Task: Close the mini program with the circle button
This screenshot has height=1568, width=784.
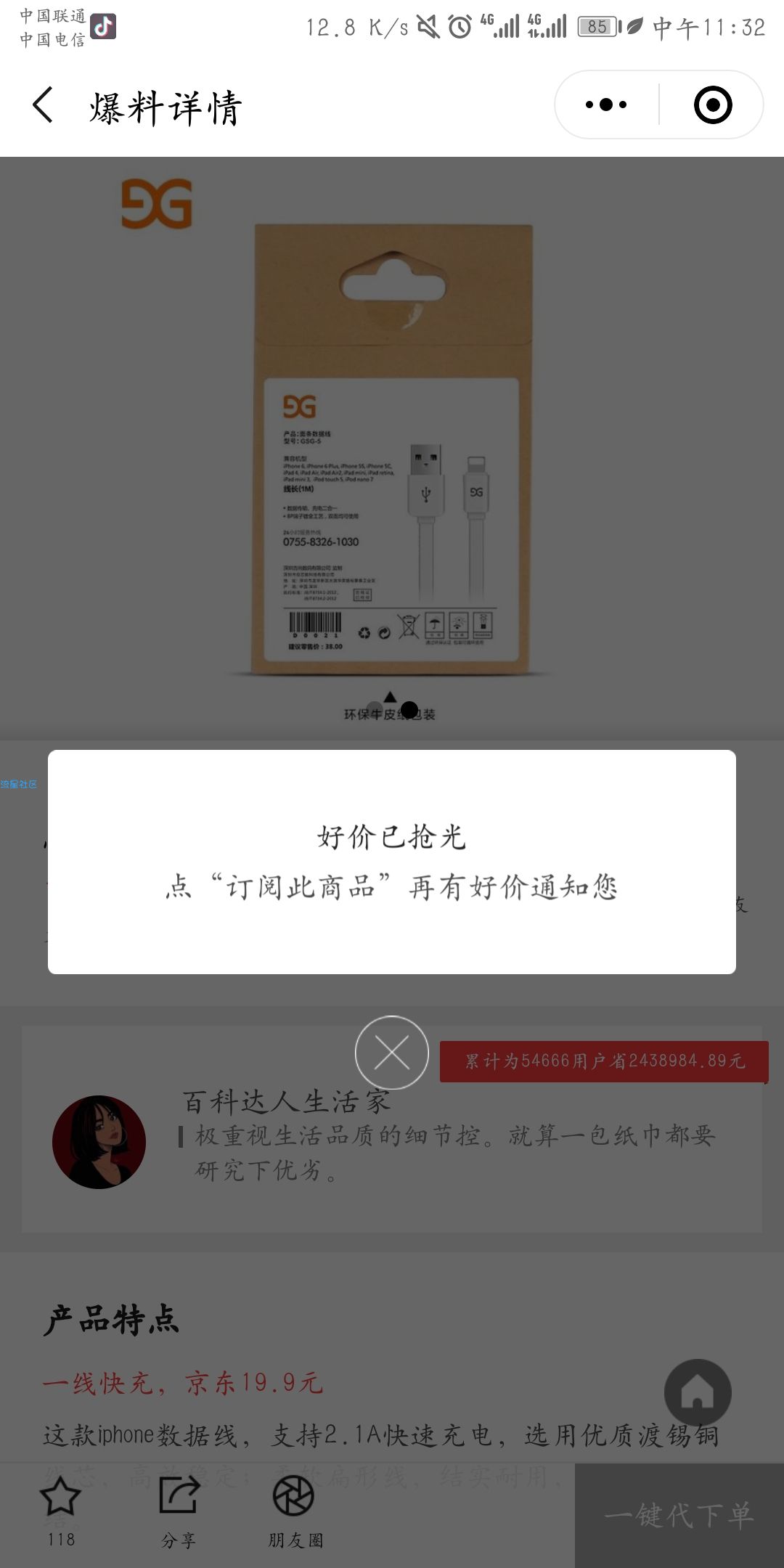Action: point(712,105)
